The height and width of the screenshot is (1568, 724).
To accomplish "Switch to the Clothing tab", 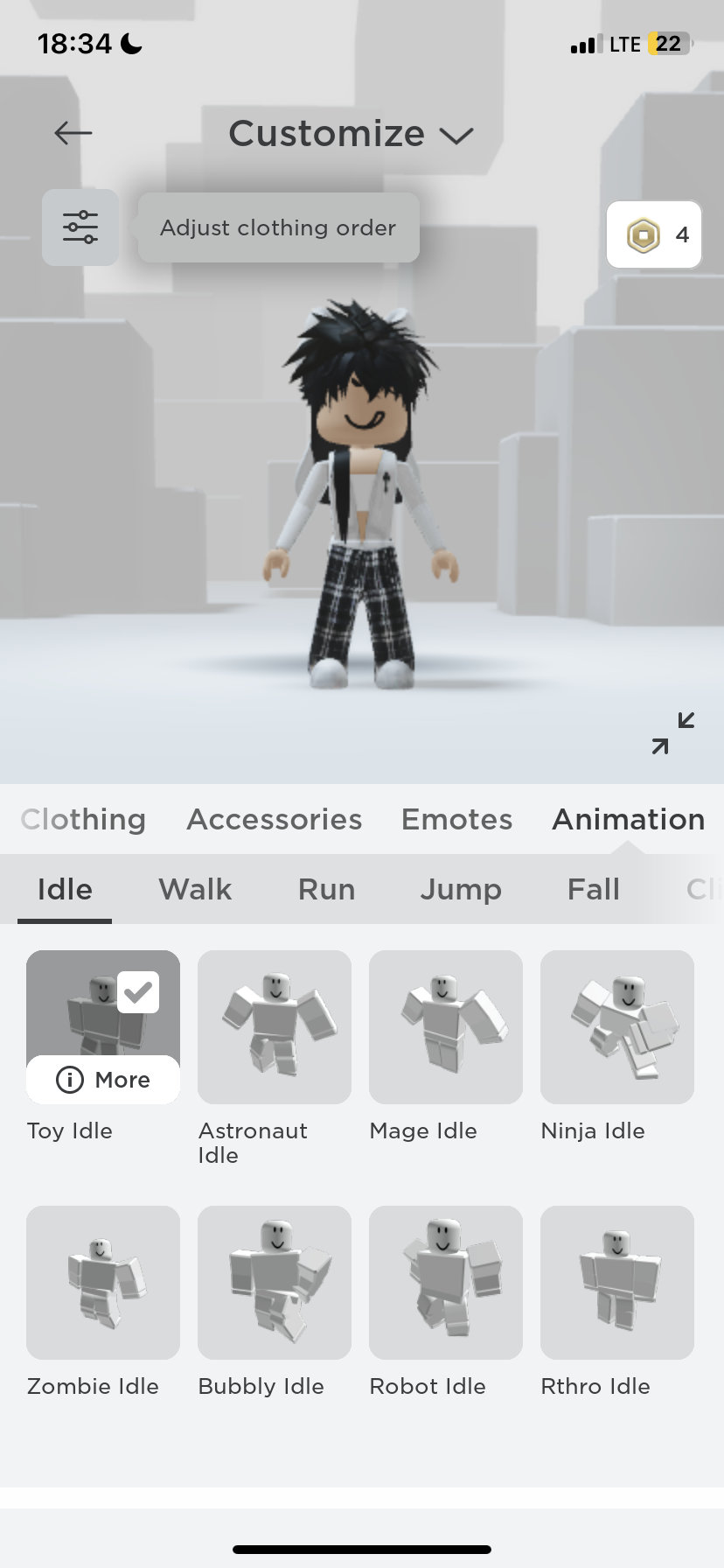I will pyautogui.click(x=83, y=819).
